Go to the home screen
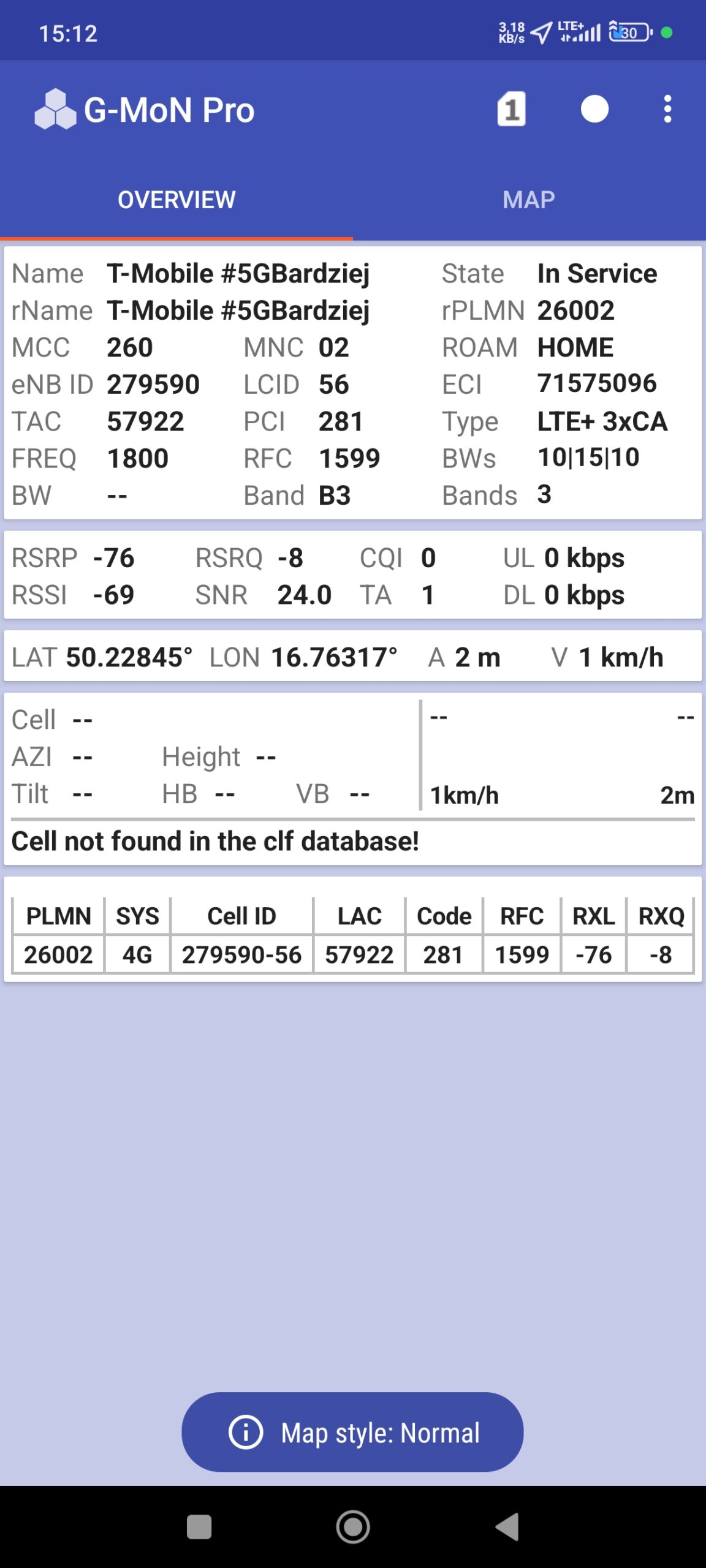The height and width of the screenshot is (1568, 706). 353,1526
